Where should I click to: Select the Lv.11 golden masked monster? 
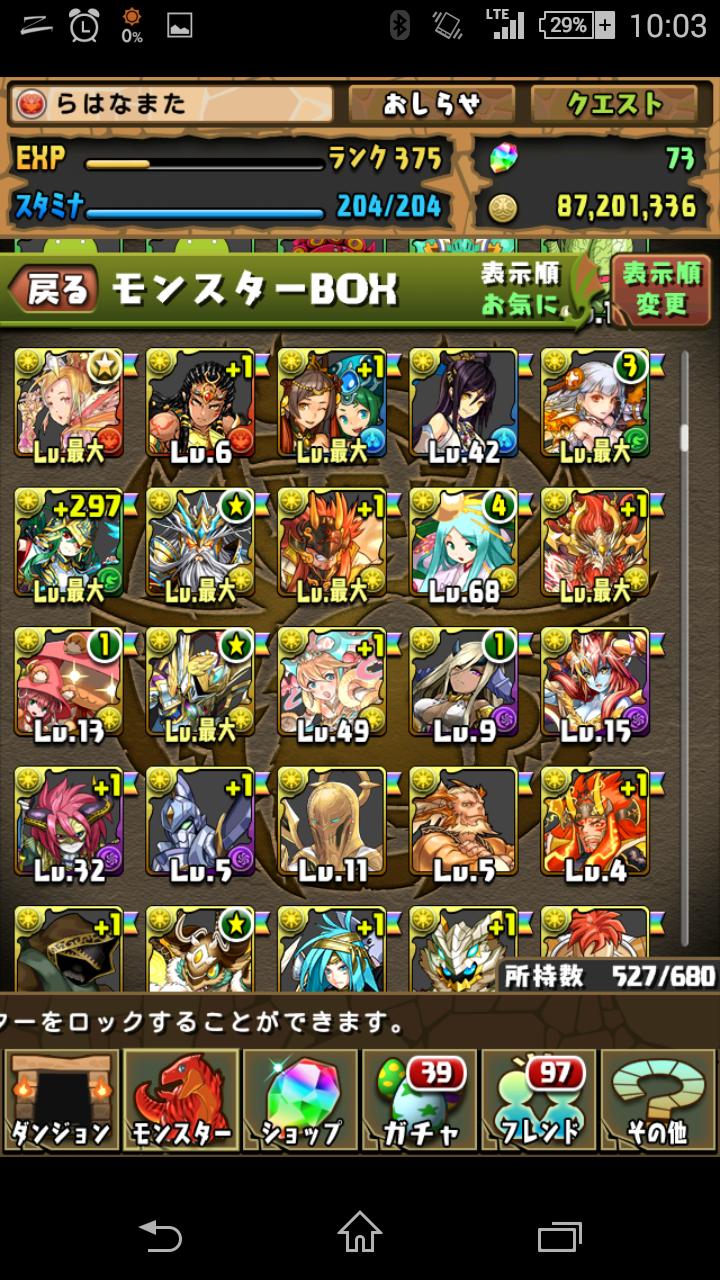click(332, 827)
